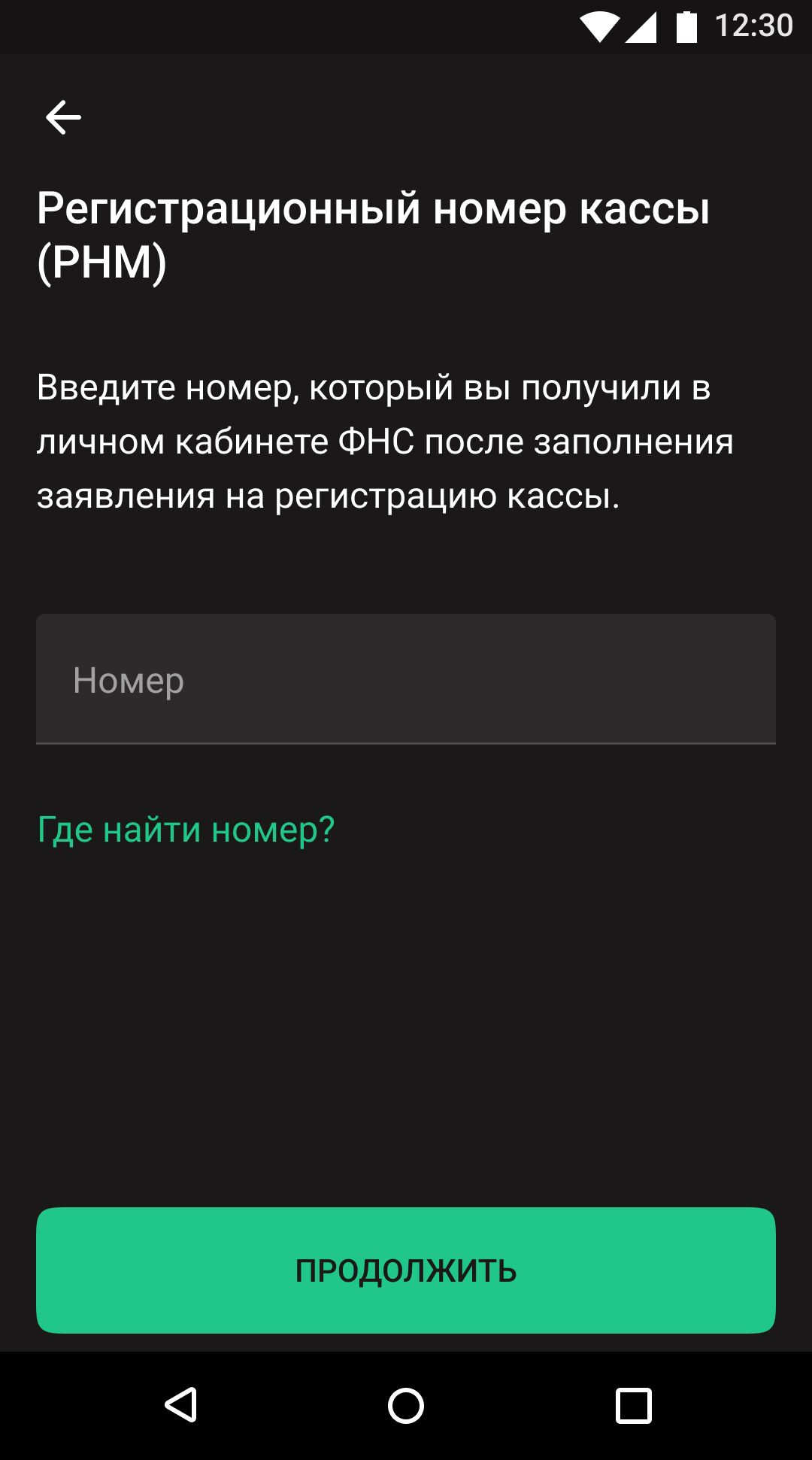Focus the Номер input field

pyautogui.click(x=406, y=679)
